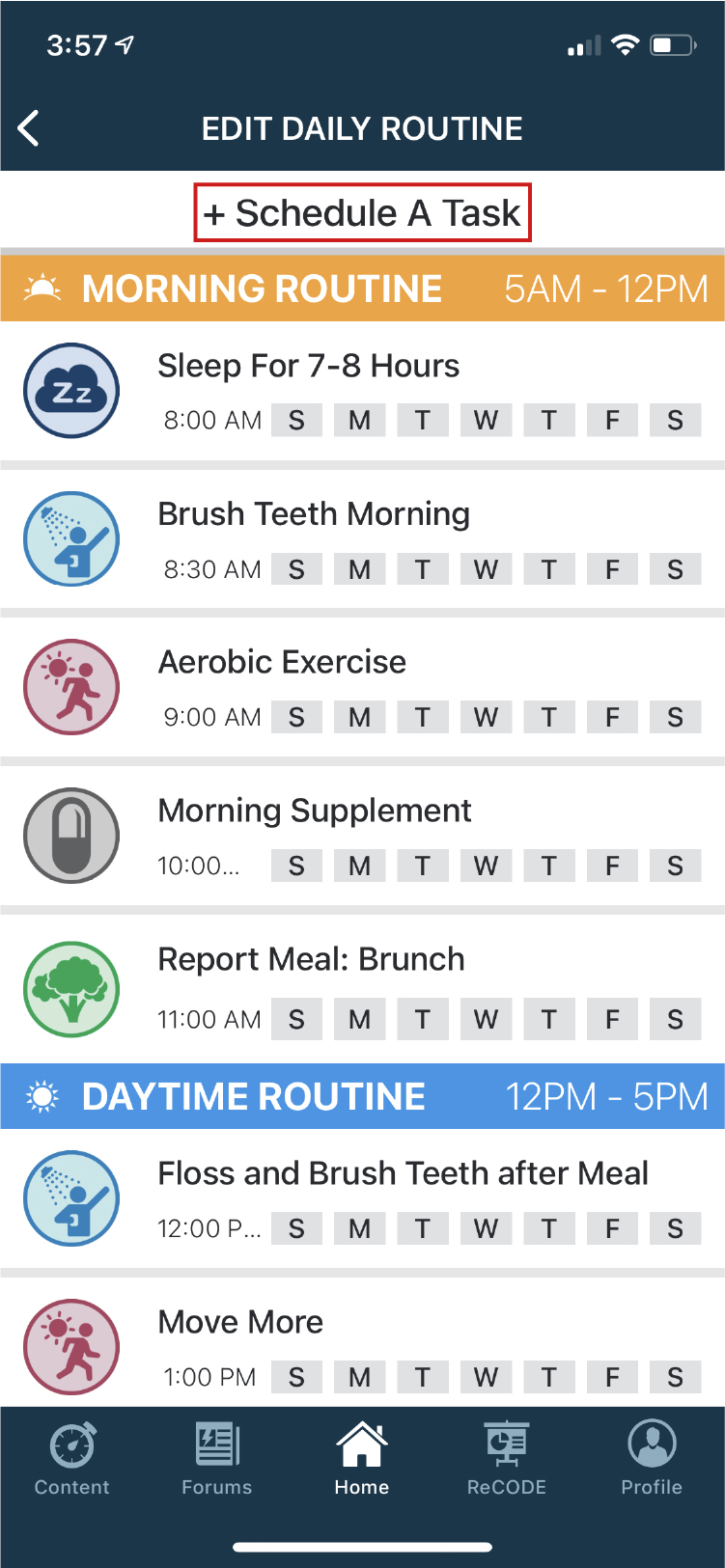Open Floss and Brush Teeth after Meal
The width and height of the screenshot is (725, 1568).
tap(403, 1174)
